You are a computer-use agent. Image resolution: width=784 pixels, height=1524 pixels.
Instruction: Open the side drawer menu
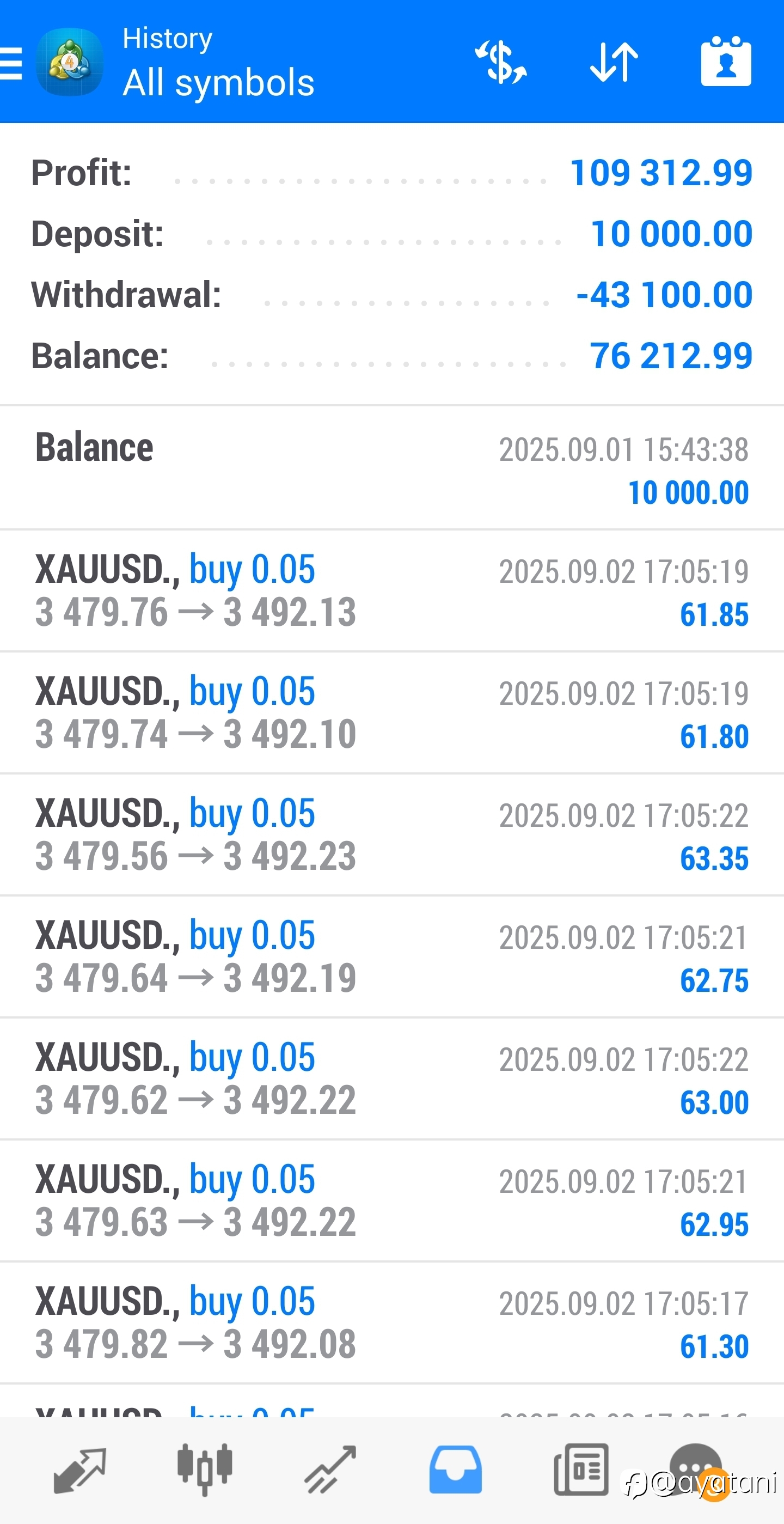pyautogui.click(x=12, y=63)
